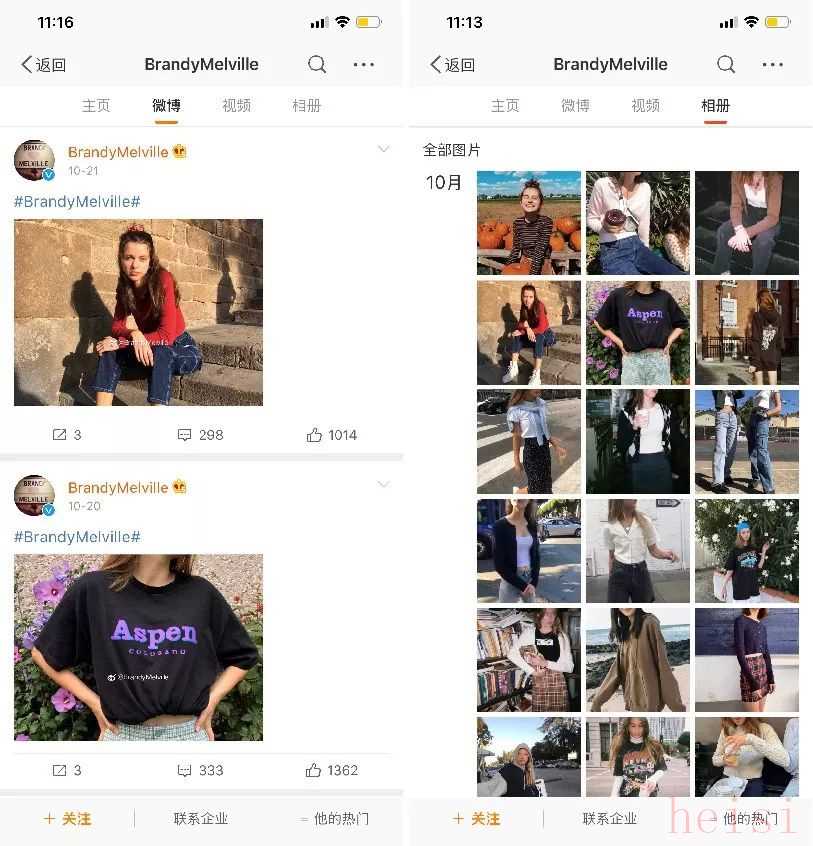This screenshot has width=813, height=846.
Task: Open the album photo of the black tee and blue beanie
Action: click(x=746, y=551)
